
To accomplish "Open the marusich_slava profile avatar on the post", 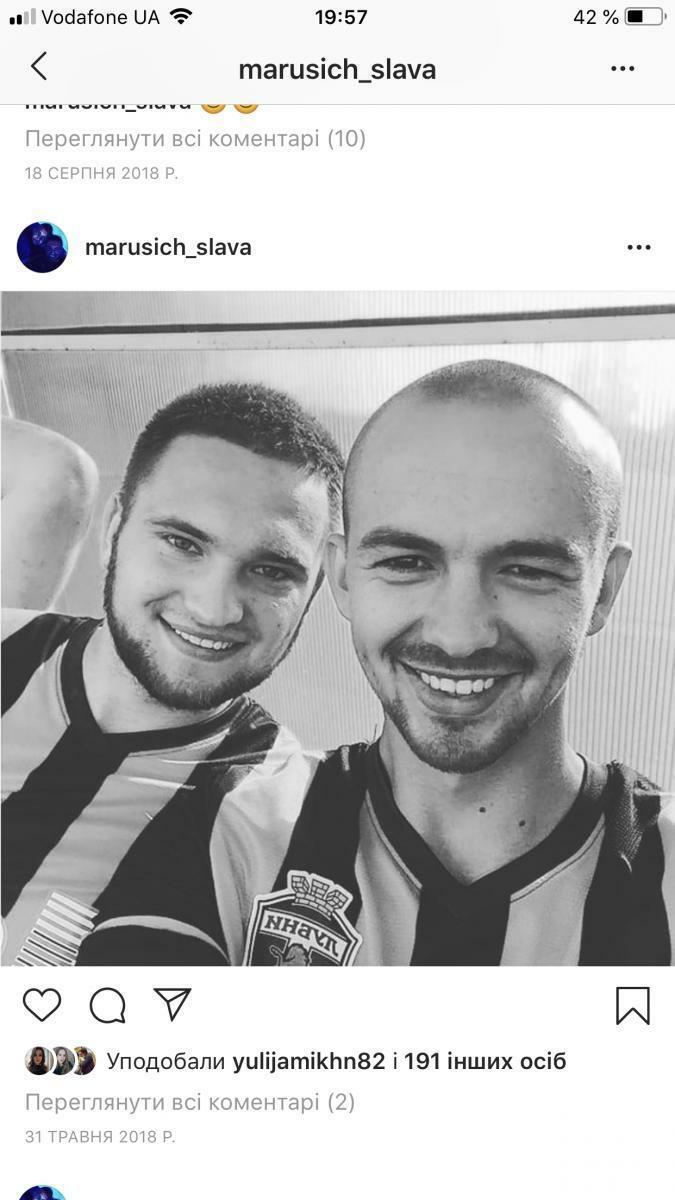I will [42, 247].
